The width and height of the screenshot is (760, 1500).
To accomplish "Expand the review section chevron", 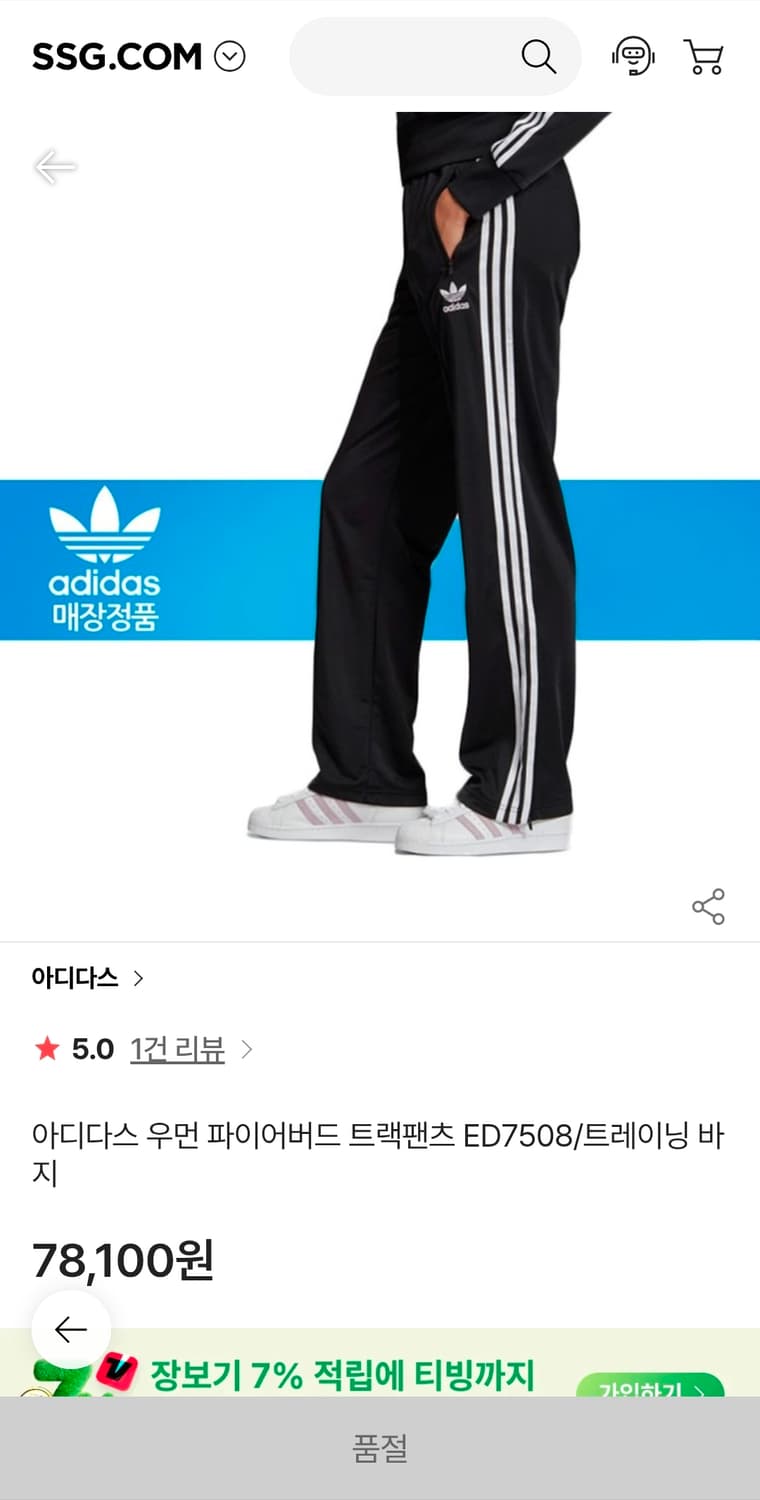I will 247,1050.
